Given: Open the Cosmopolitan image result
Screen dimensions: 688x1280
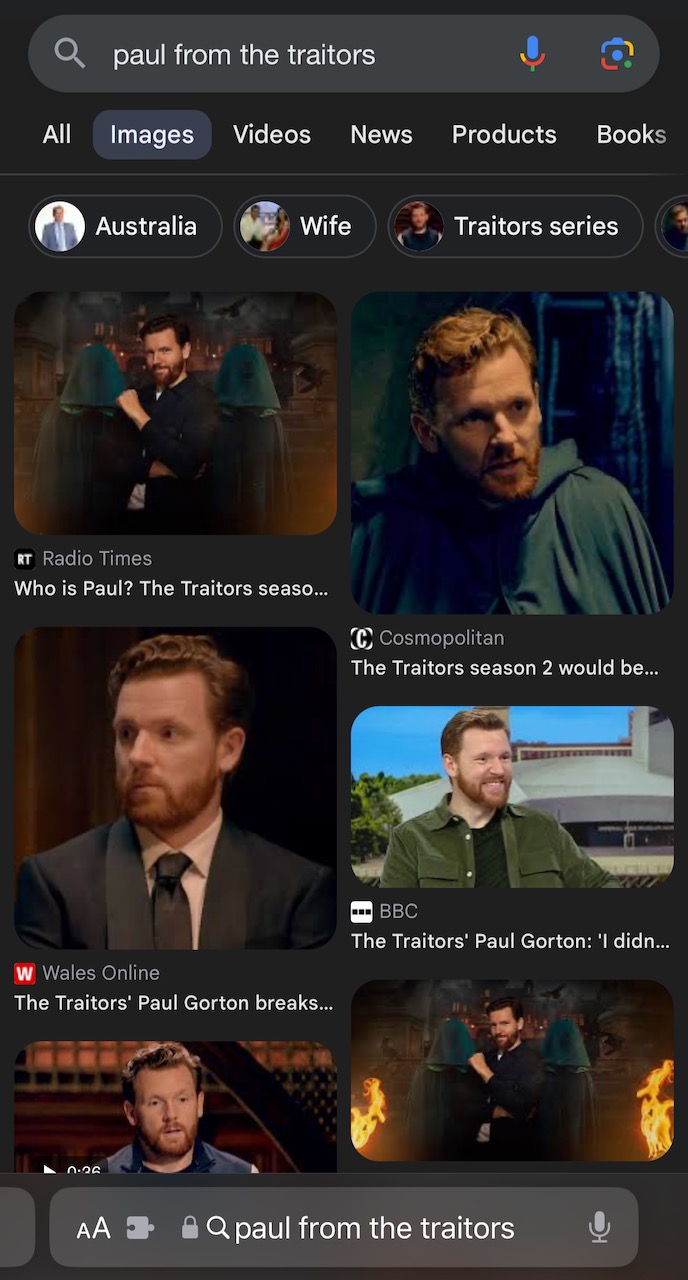Looking at the screenshot, I should click(512, 453).
